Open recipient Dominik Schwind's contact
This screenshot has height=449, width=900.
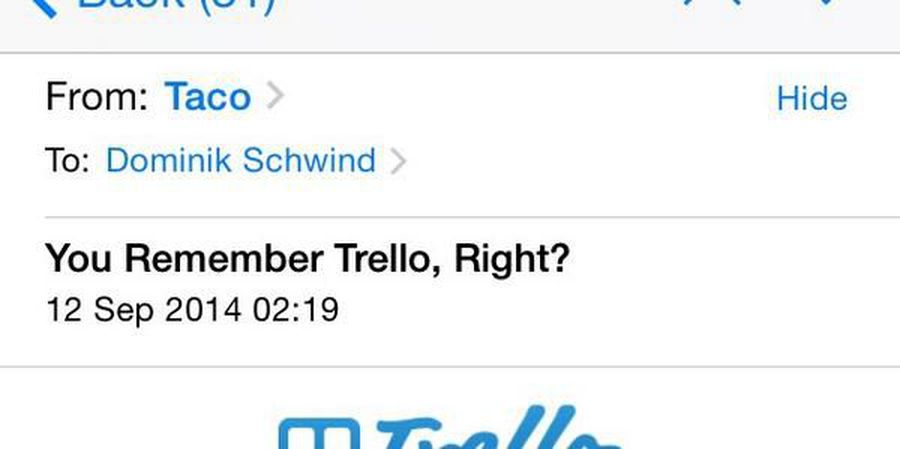pos(240,160)
